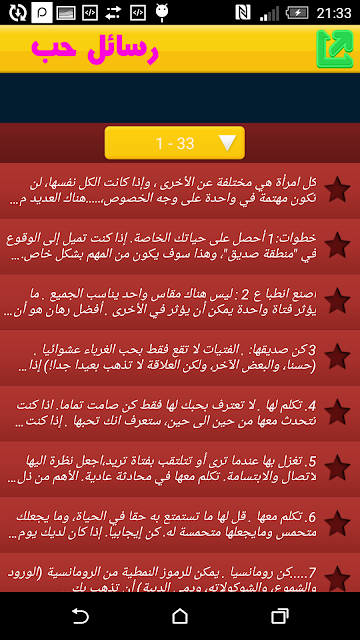Open message 3 "كن صديقها"

[x=180, y=358]
